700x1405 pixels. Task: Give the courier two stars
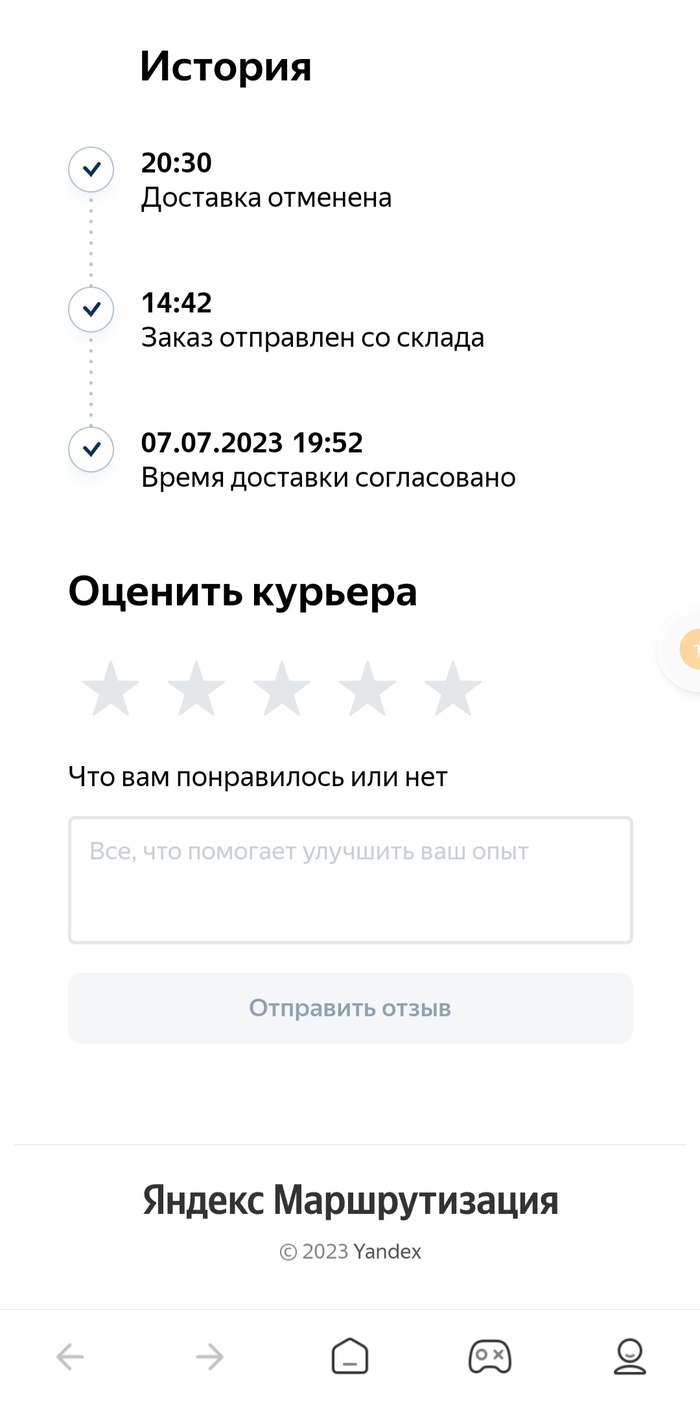click(x=196, y=688)
